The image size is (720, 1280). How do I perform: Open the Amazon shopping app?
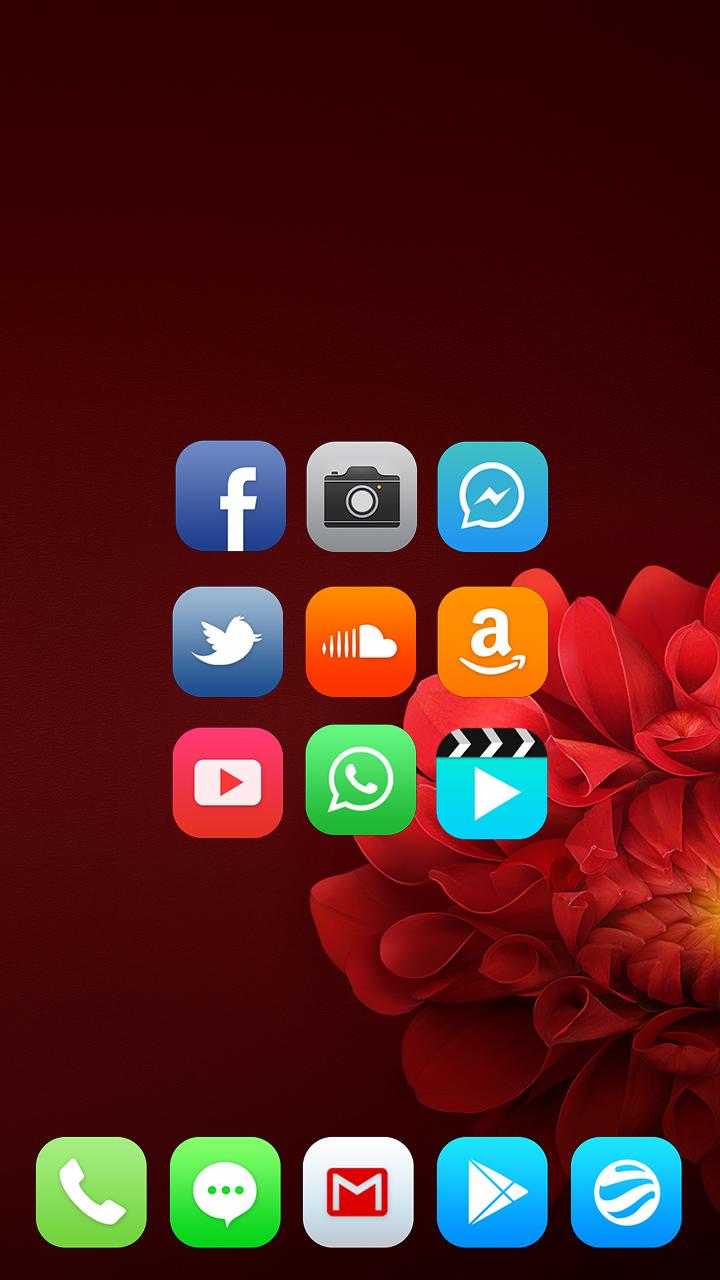[x=492, y=641]
